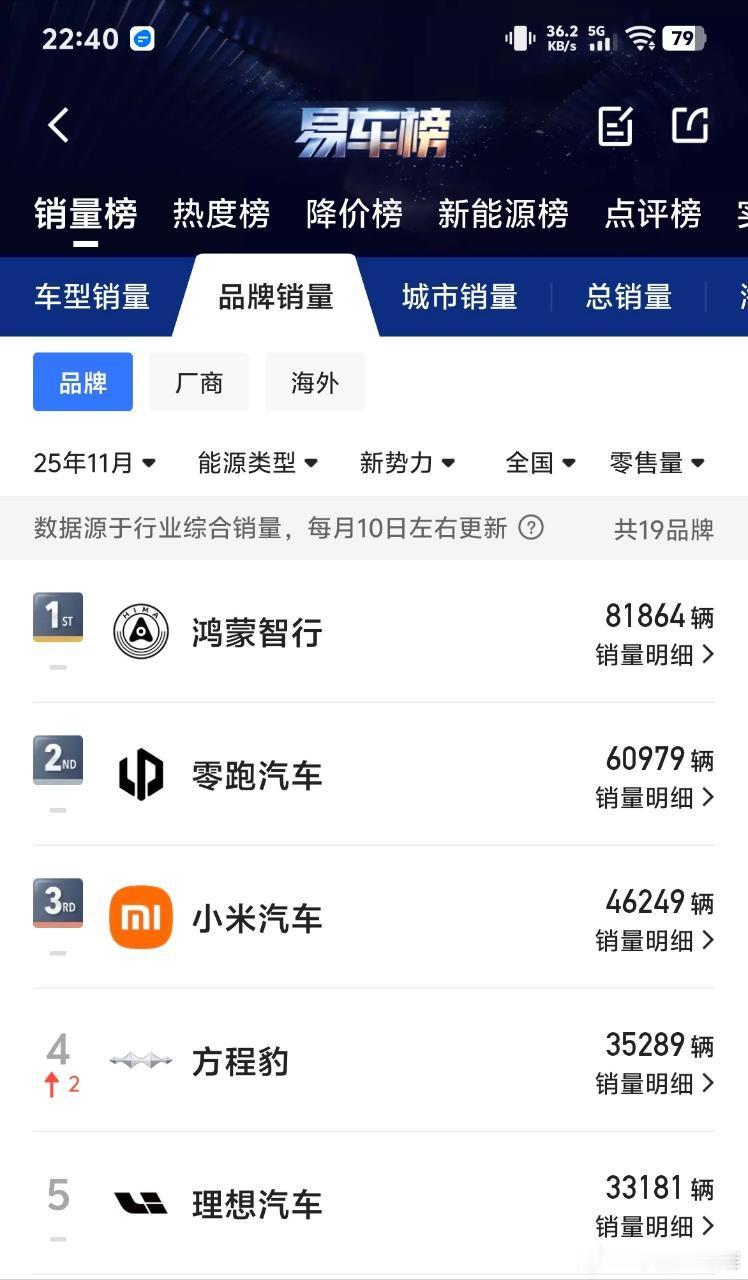Open the feedback/edit icon in the header
The image size is (748, 1280).
615,126
